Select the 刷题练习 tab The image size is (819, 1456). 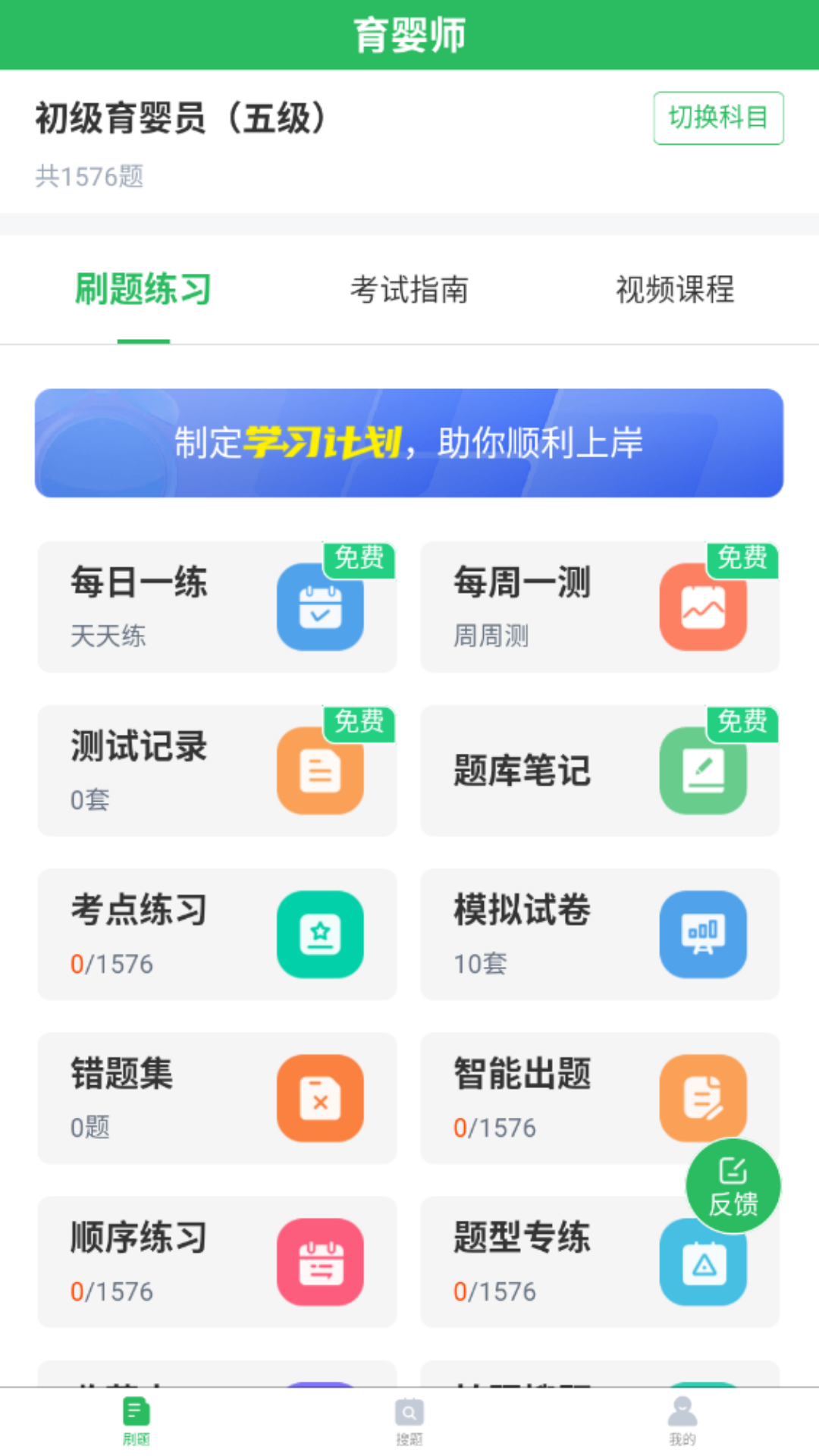pyautogui.click(x=143, y=290)
